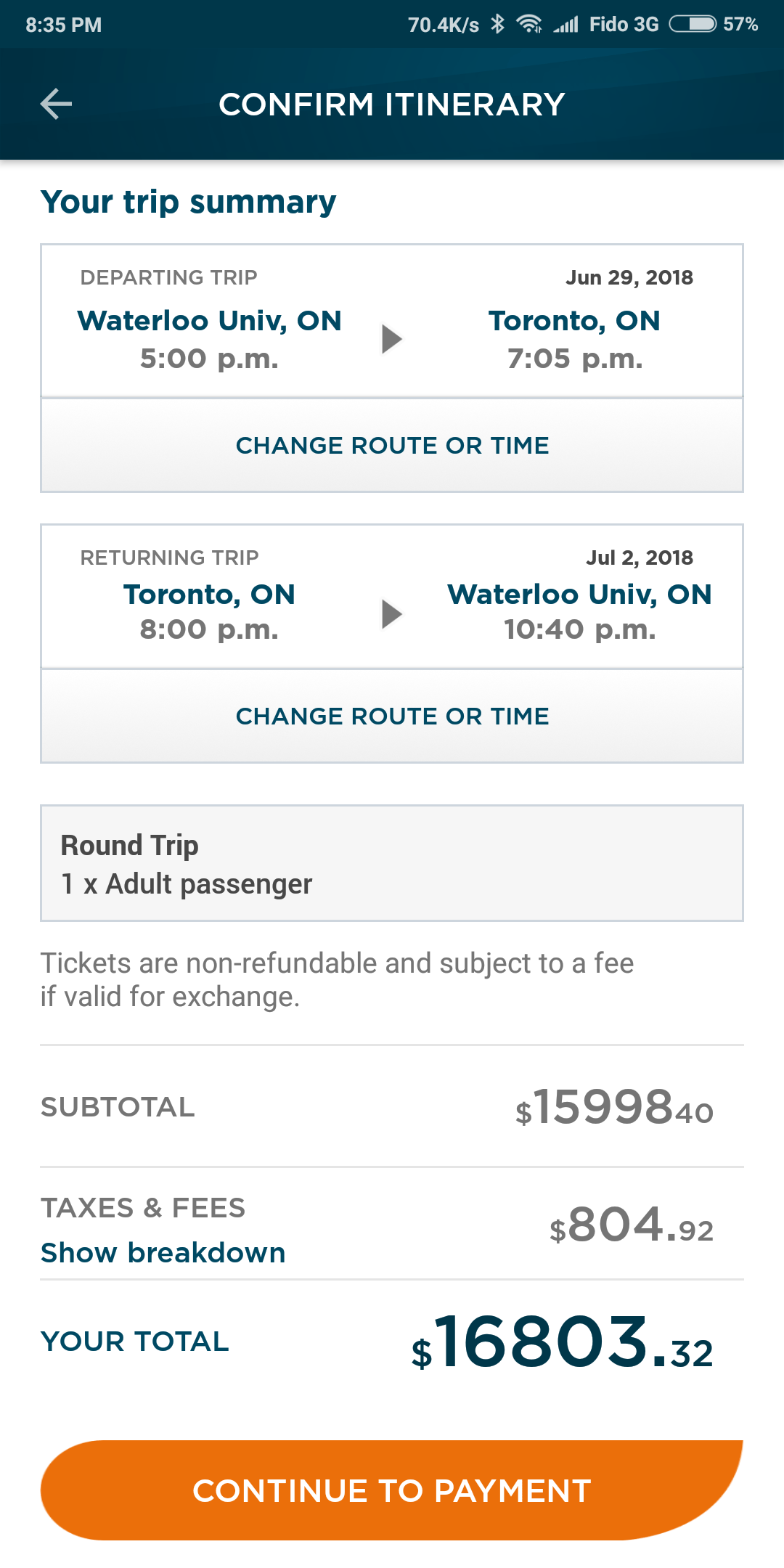Viewport: 784px width, 1568px height.
Task: Tap the Confirm Itinerary title bar
Action: pos(392,105)
